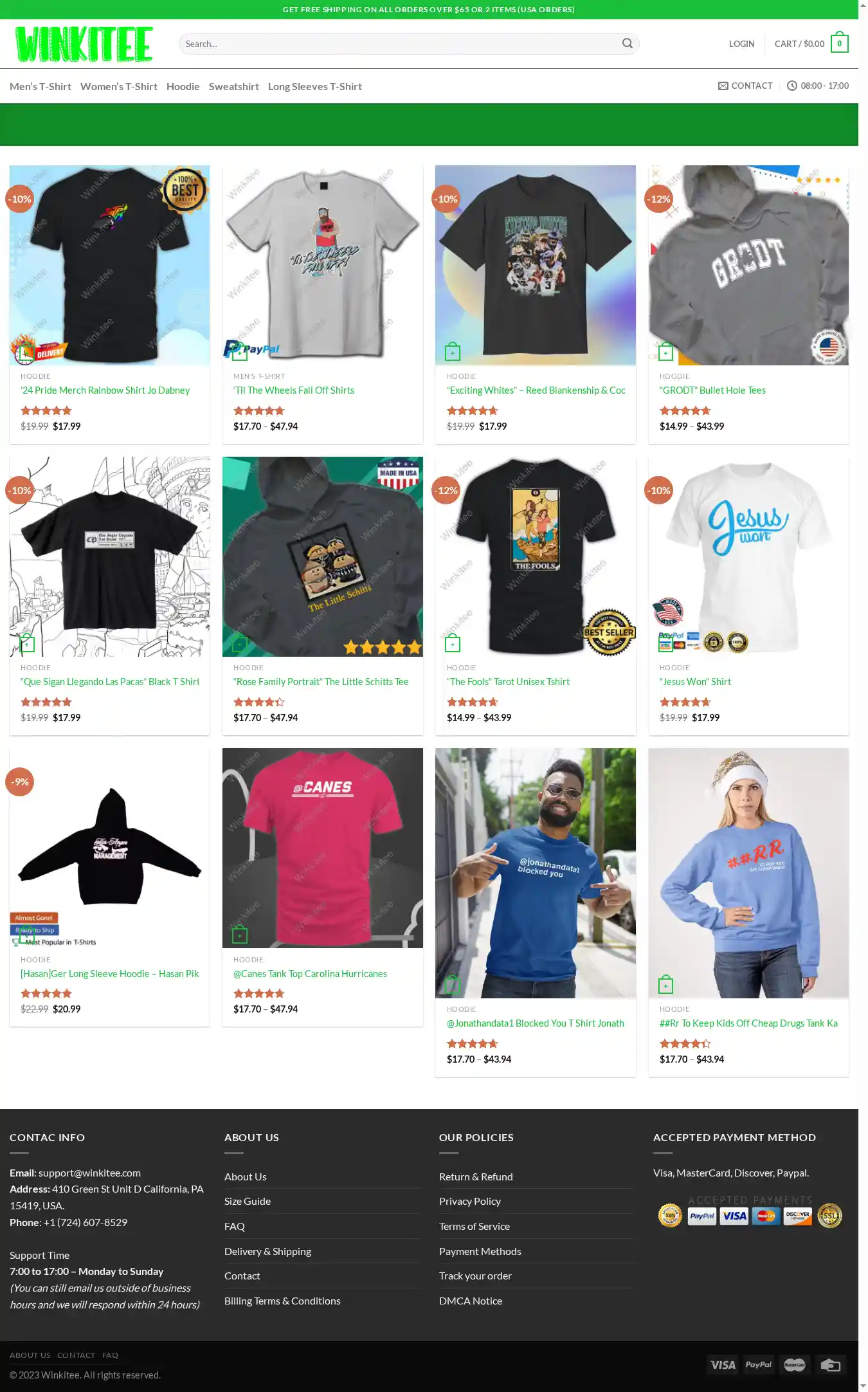The width and height of the screenshot is (868, 1392).
Task: Open the shopping cart
Action: (x=811, y=44)
